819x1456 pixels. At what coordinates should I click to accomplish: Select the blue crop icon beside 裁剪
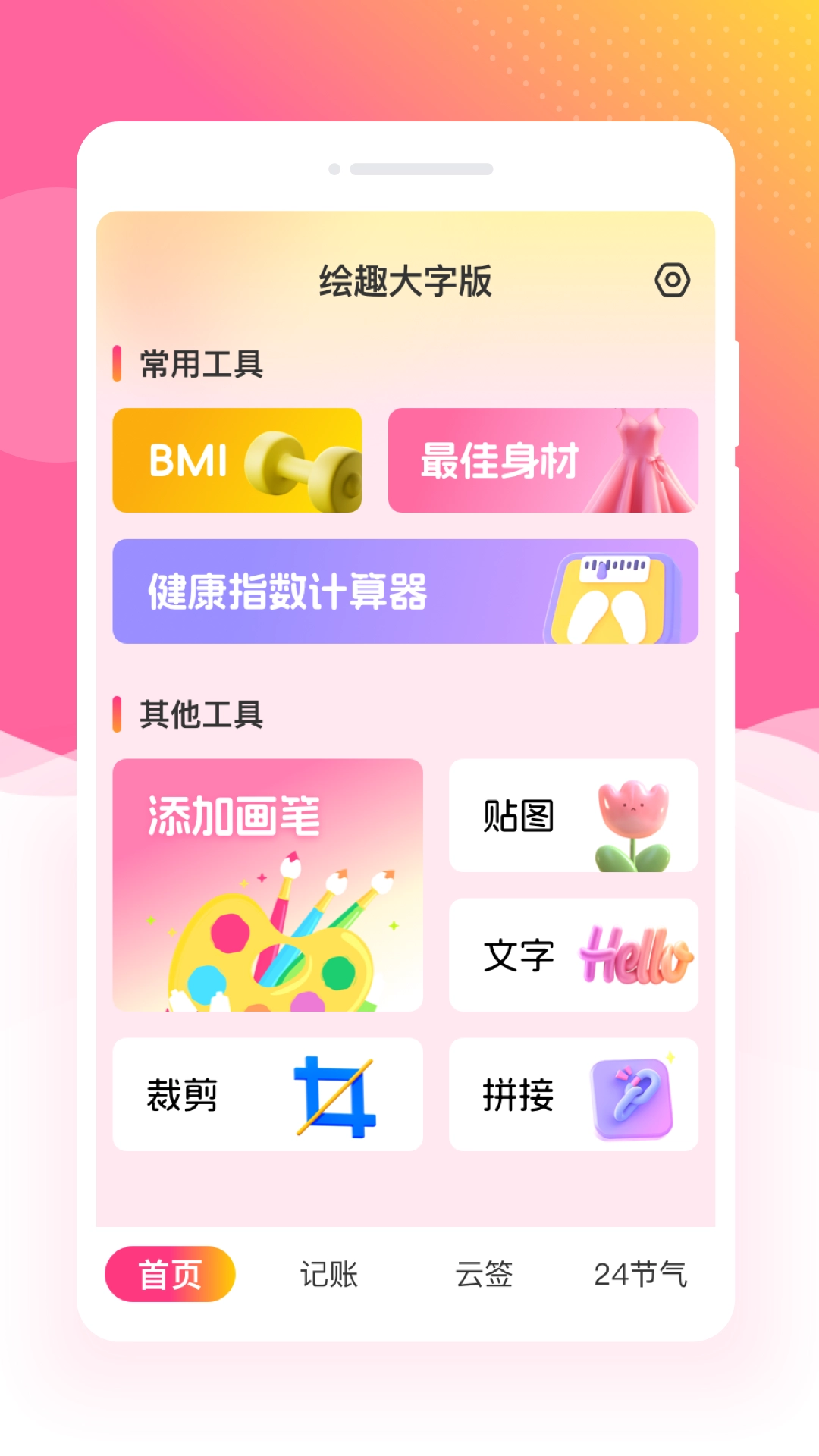click(x=334, y=1094)
